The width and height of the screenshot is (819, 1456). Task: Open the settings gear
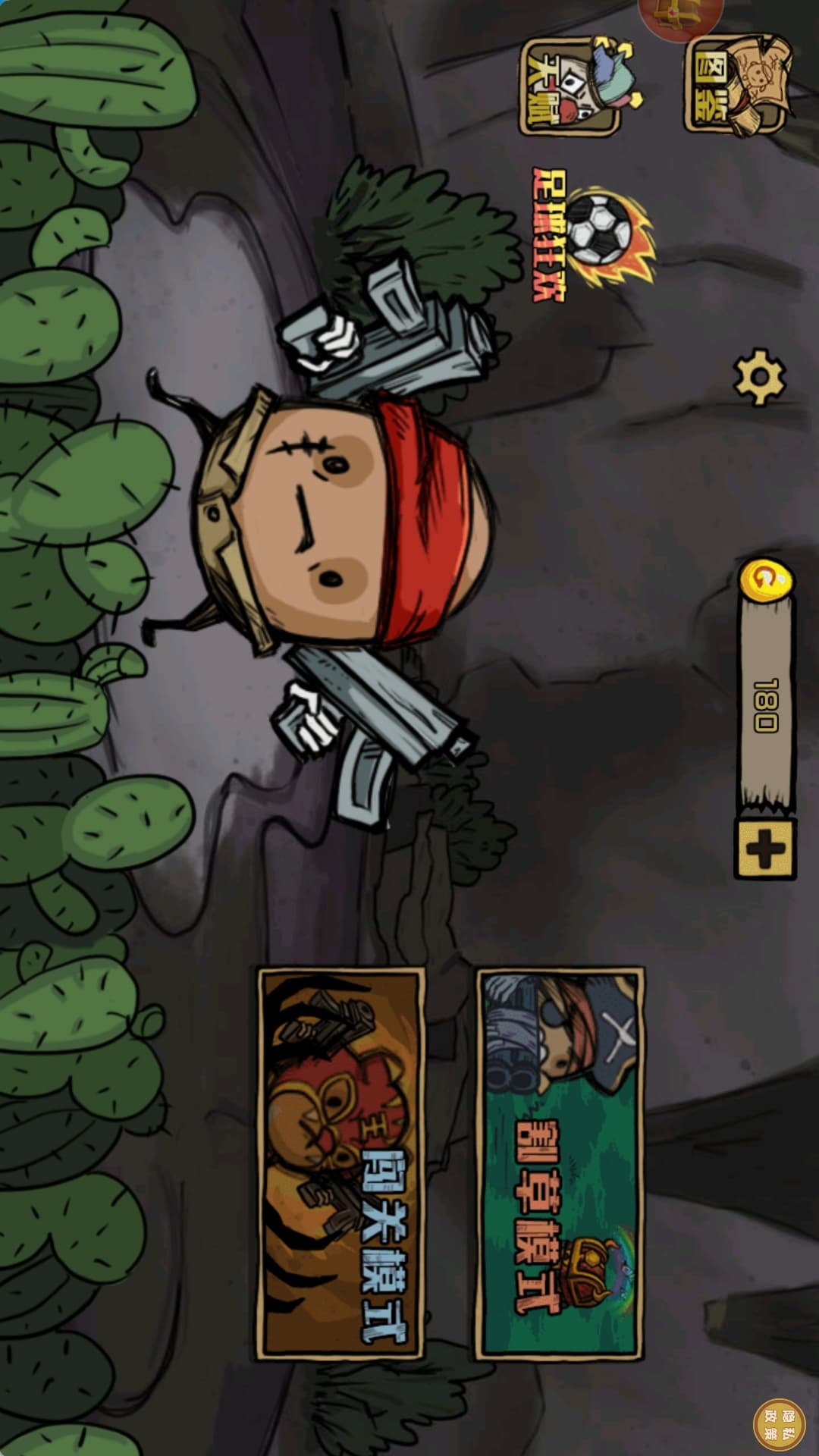coord(759,376)
